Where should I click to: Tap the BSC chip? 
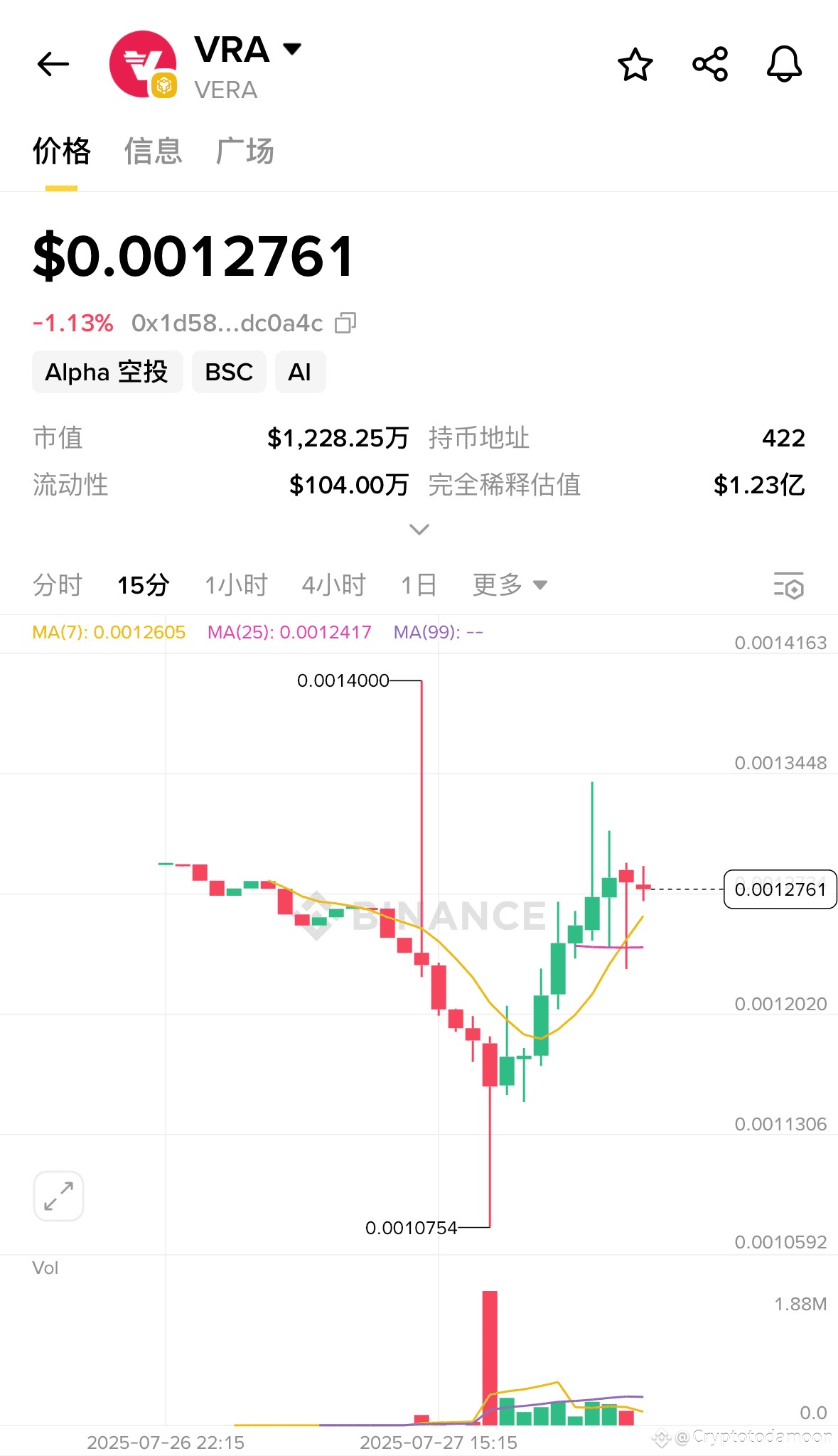pyautogui.click(x=229, y=372)
